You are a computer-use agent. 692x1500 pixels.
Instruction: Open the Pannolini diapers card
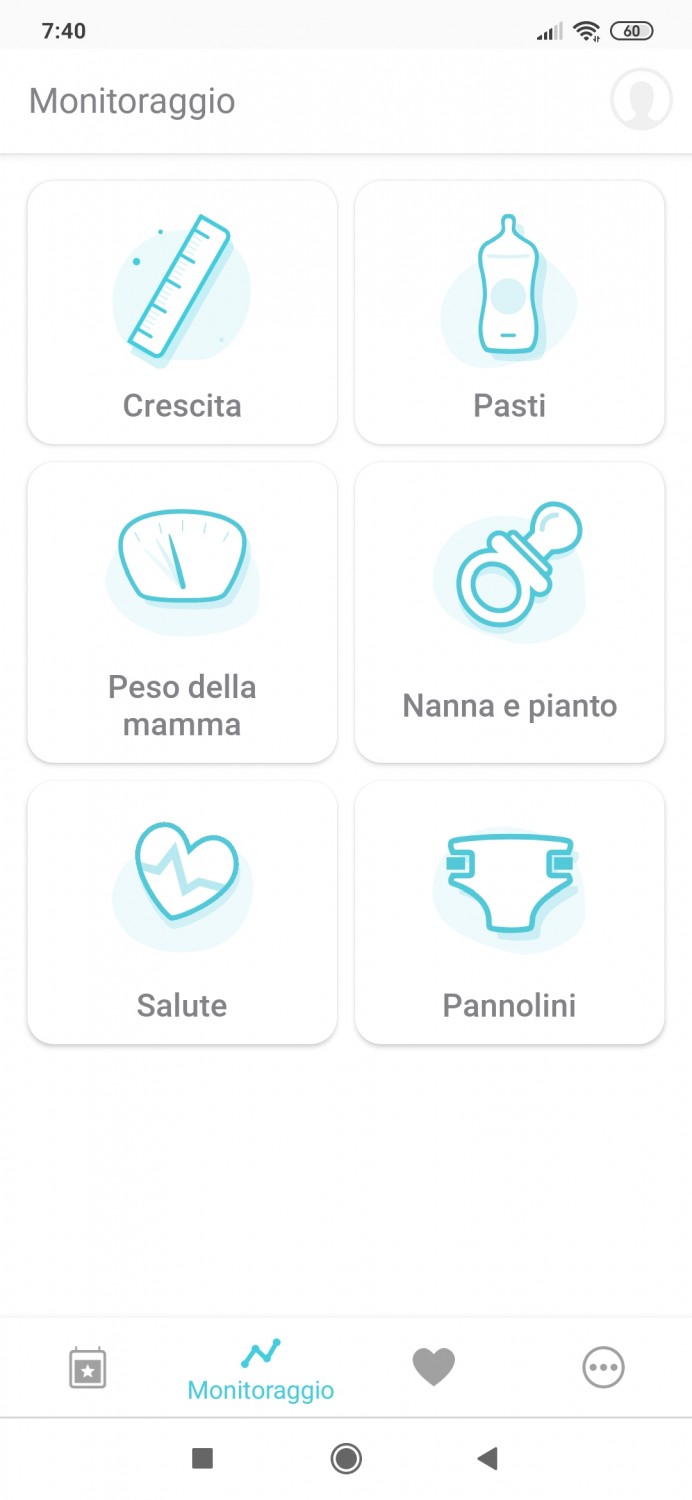click(x=510, y=912)
